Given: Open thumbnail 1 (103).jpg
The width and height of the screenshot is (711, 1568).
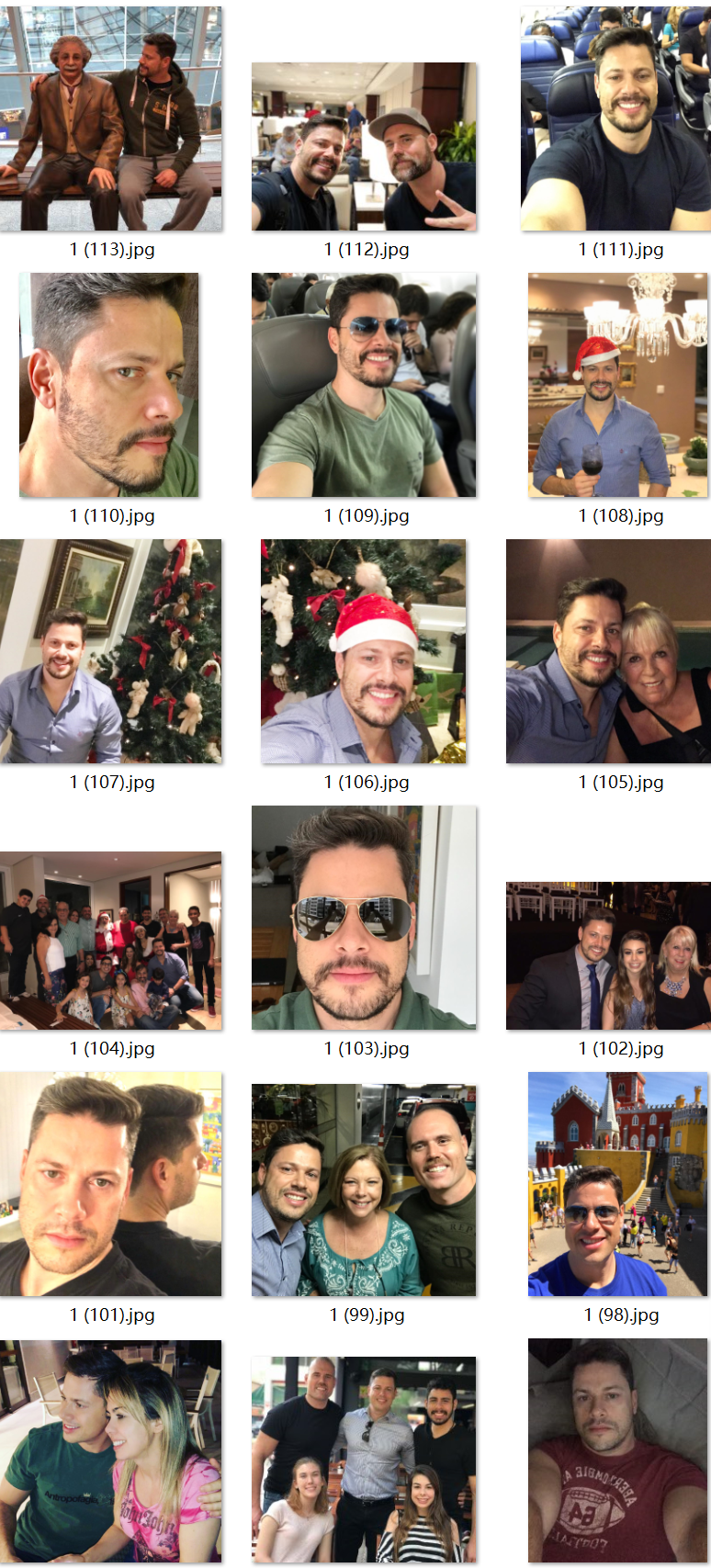Looking at the screenshot, I should tap(364, 918).
